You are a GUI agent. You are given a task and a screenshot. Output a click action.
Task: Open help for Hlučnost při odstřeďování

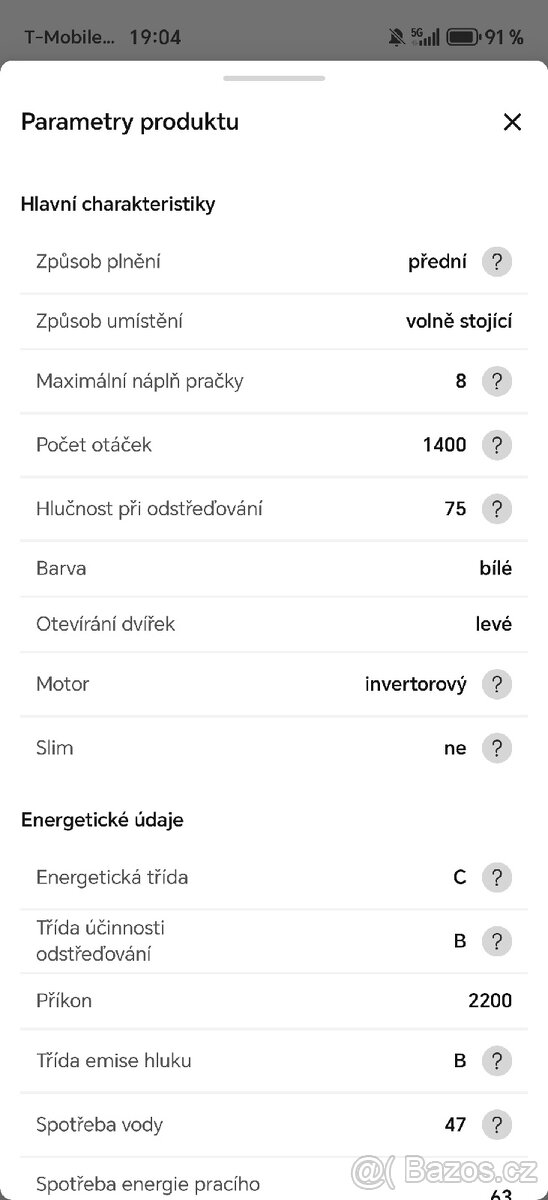497,509
